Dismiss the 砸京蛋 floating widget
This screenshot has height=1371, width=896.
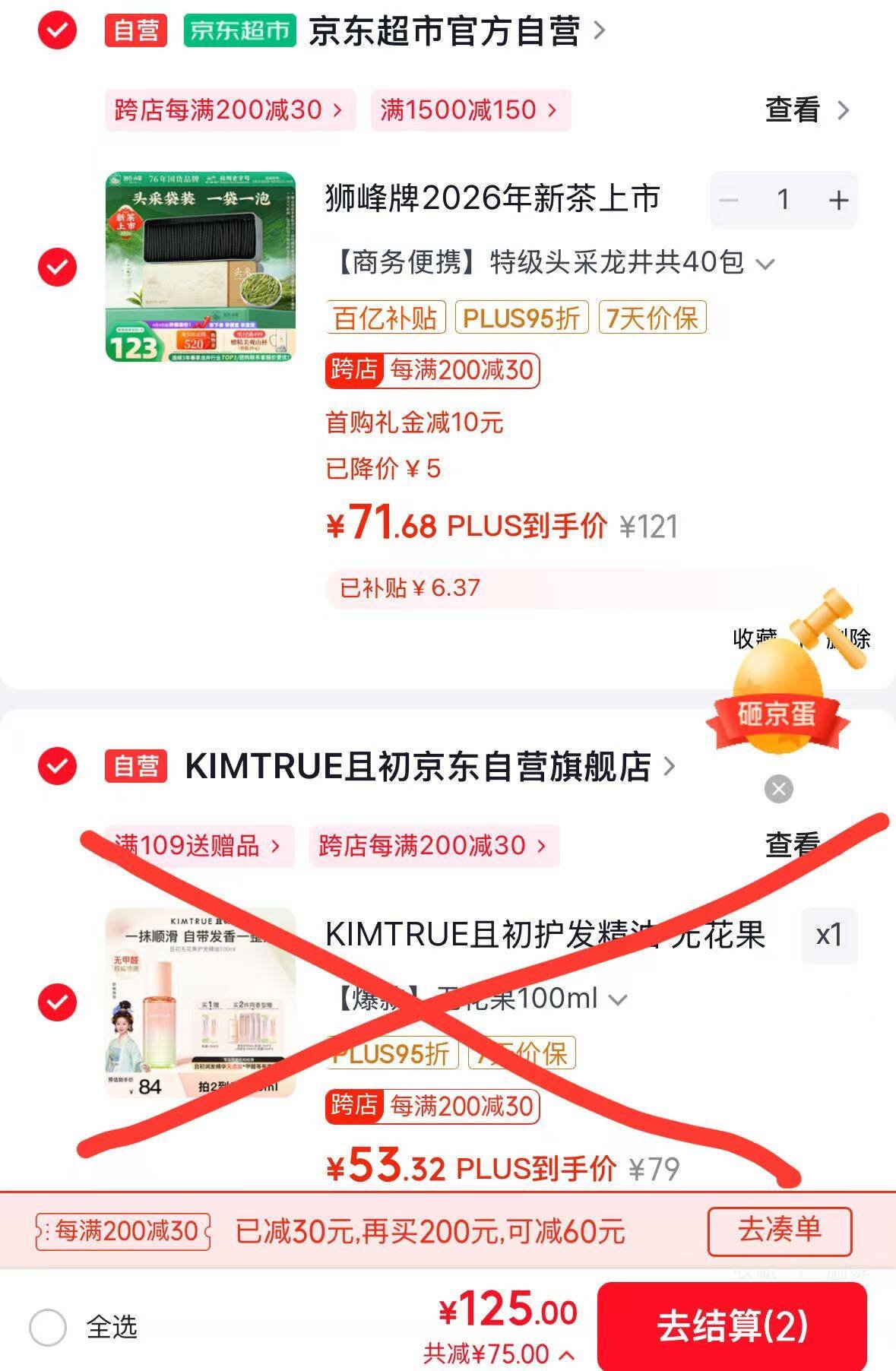[778, 789]
